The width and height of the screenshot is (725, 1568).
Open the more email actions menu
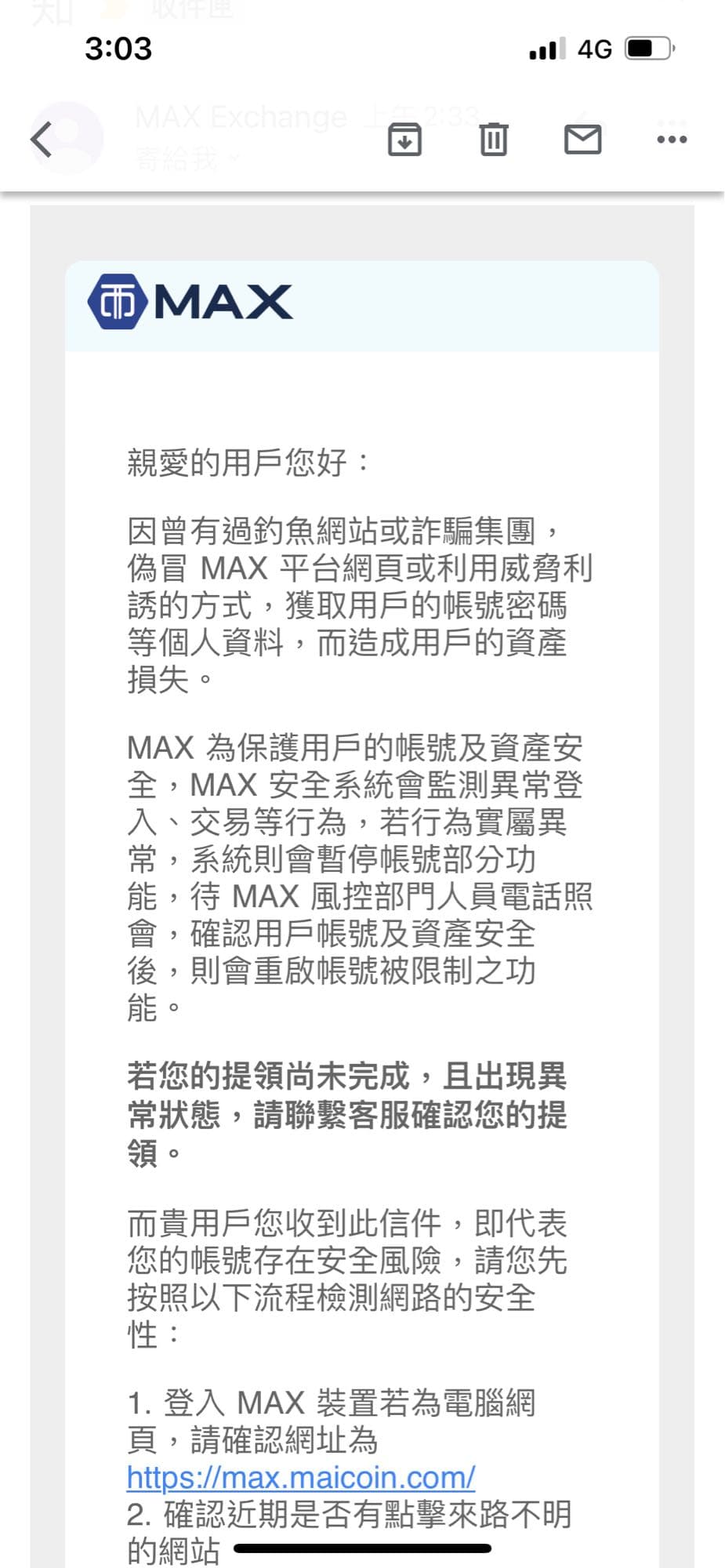click(671, 140)
